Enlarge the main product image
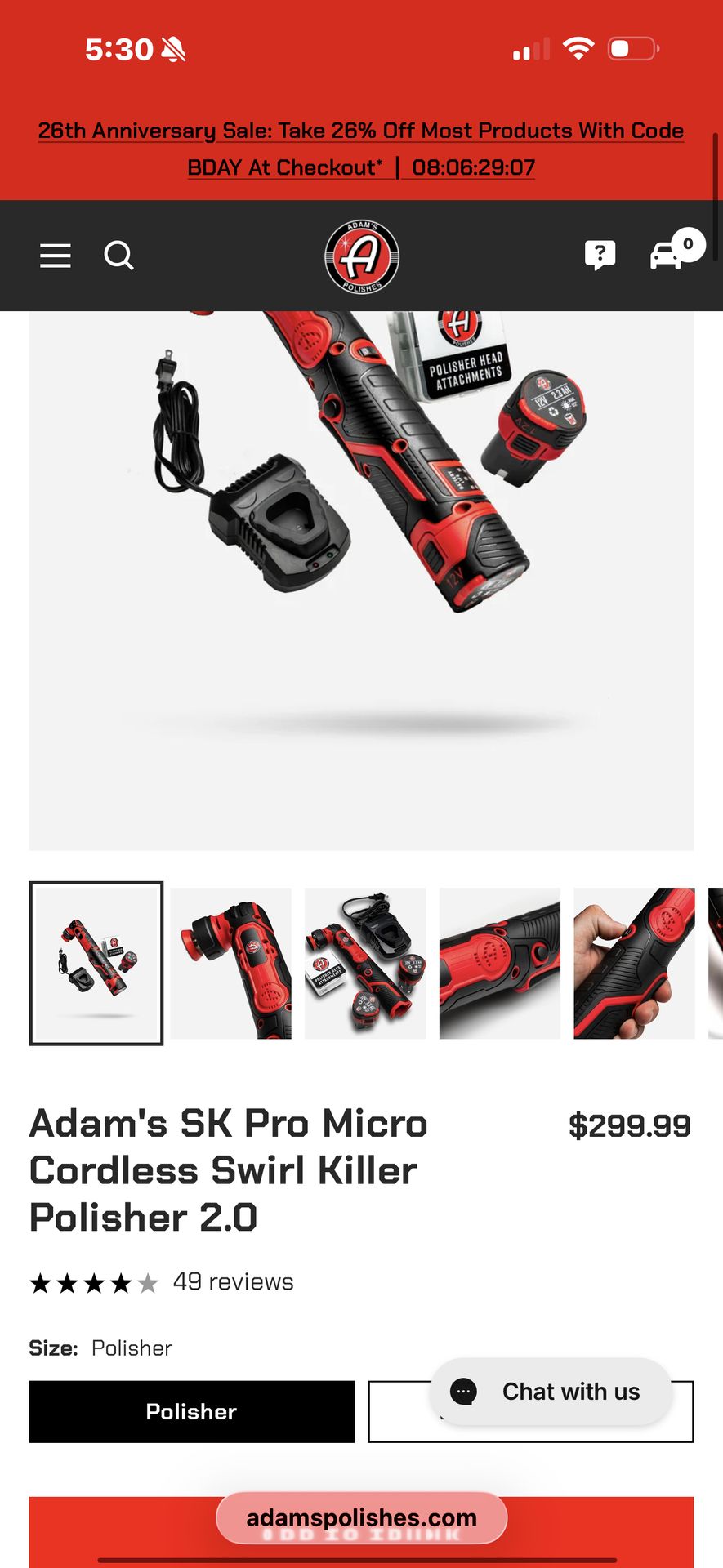 361,581
